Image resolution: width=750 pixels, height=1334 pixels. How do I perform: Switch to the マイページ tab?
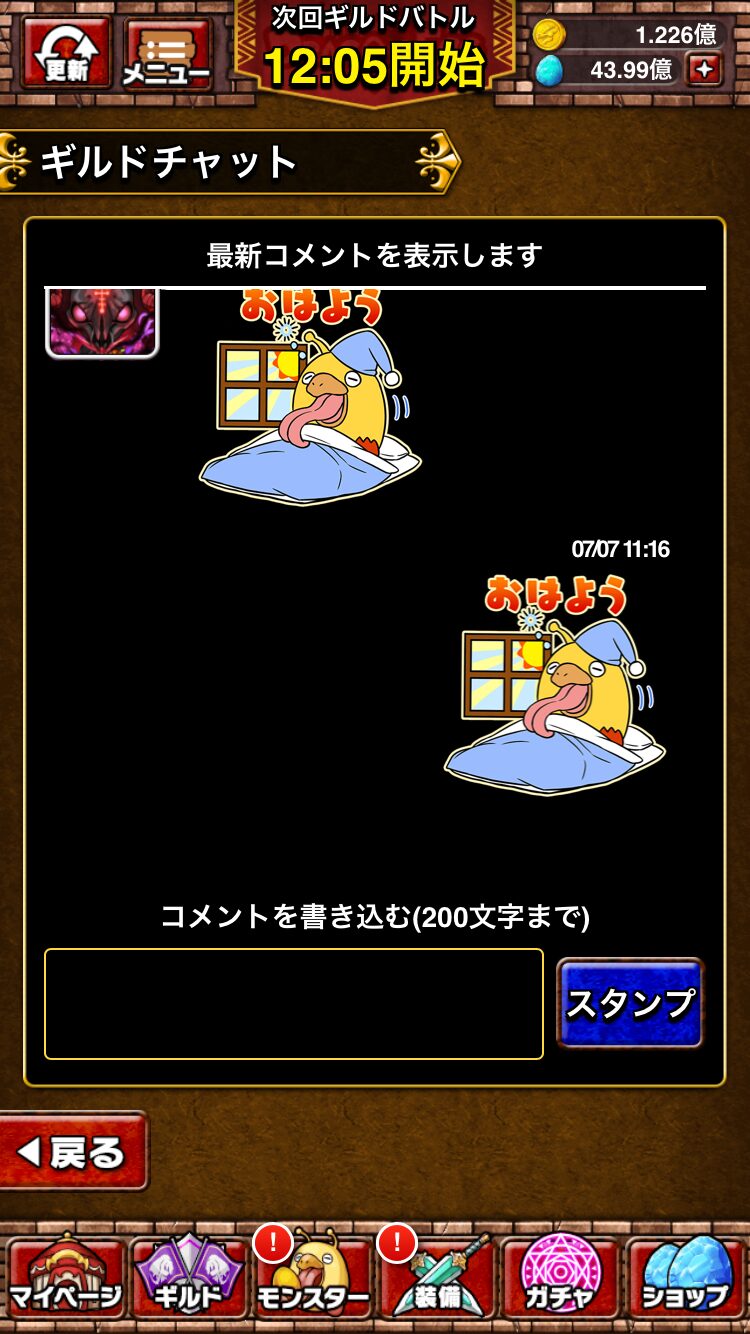point(65,1277)
